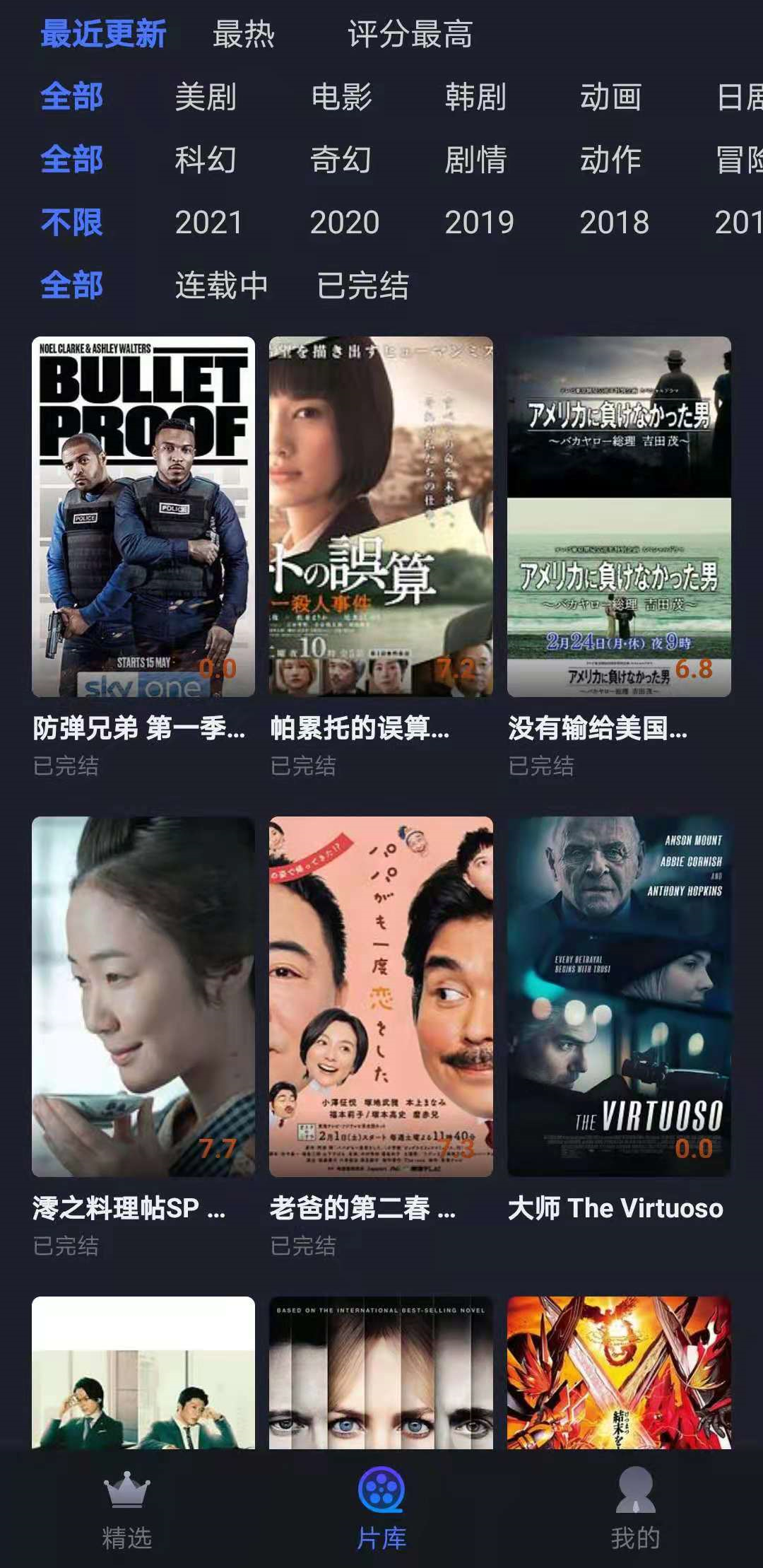The height and width of the screenshot is (1568, 763).
Task: Show only 连载中 titles
Action: [x=221, y=286]
